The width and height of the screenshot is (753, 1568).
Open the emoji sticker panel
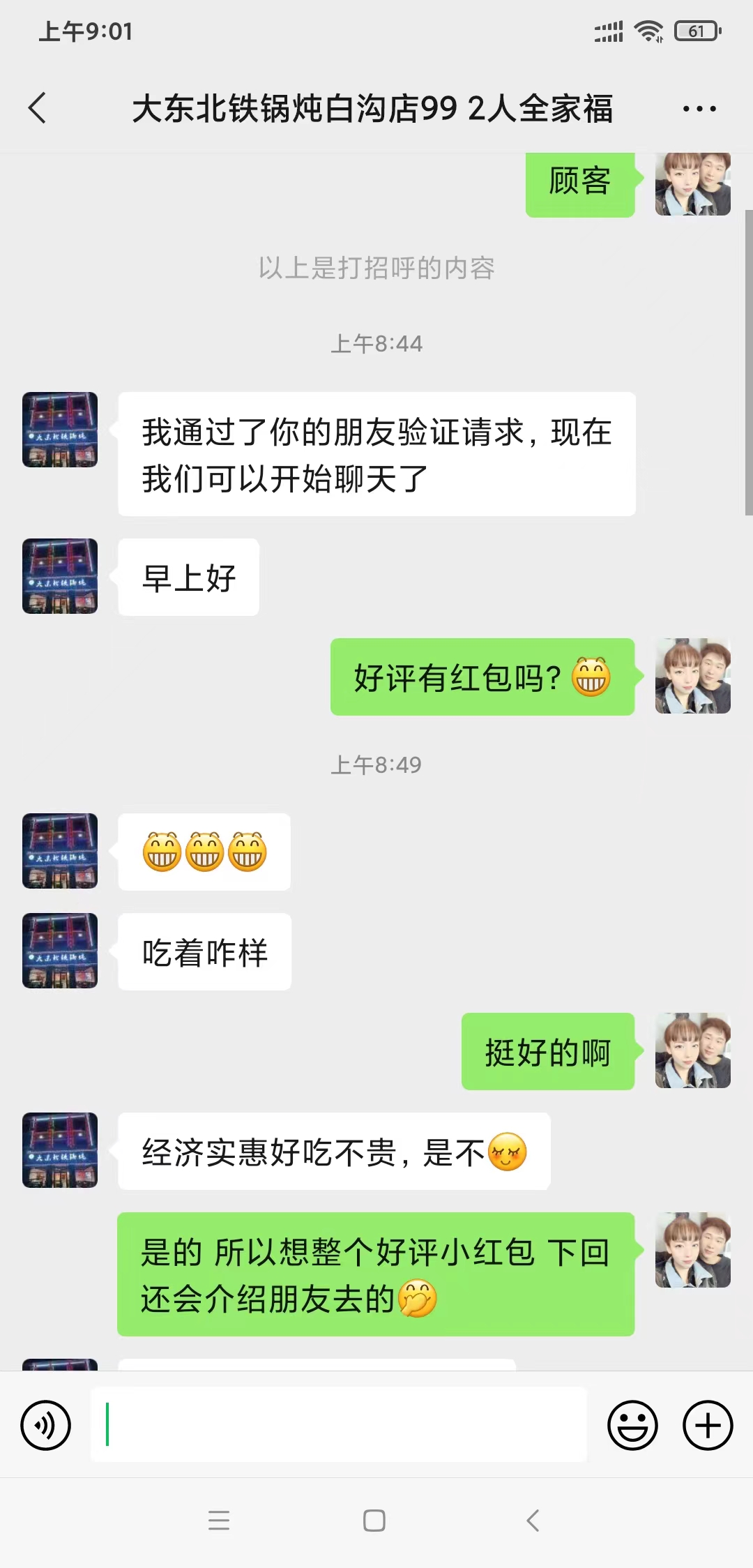(632, 1425)
